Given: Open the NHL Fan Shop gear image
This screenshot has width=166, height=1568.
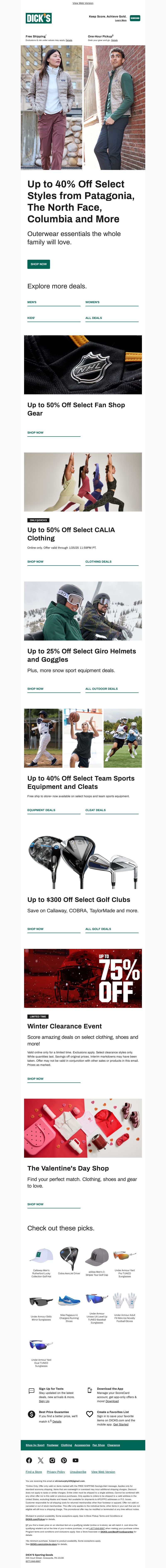Looking at the screenshot, I should click(x=83, y=365).
